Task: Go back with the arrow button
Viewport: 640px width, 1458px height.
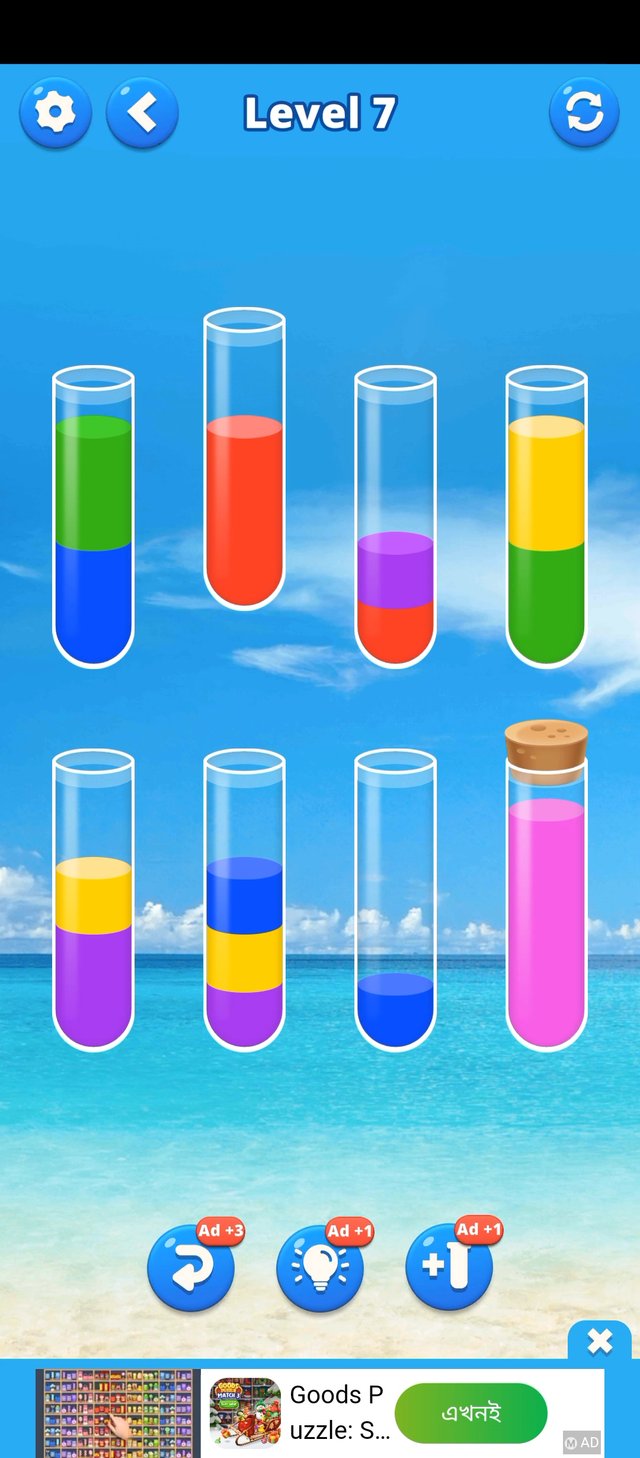Action: 142,113
